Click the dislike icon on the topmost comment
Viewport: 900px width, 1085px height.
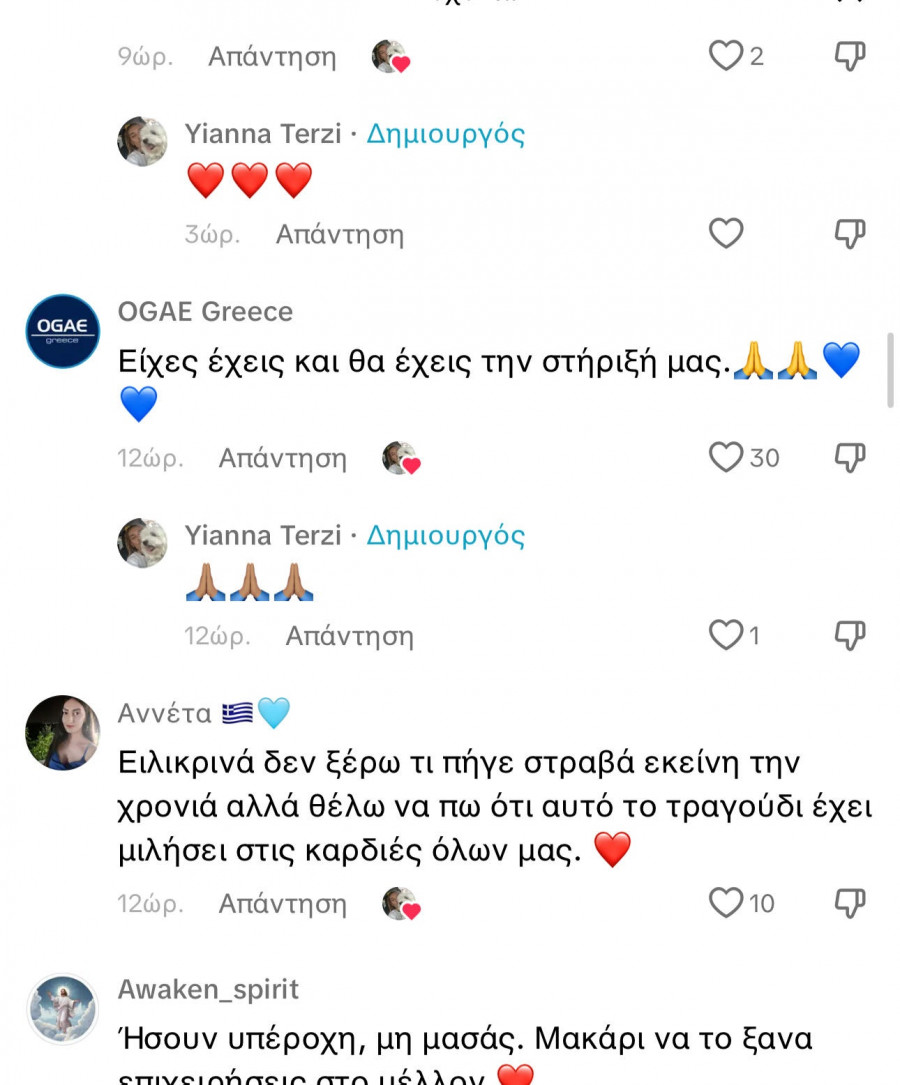(849, 56)
